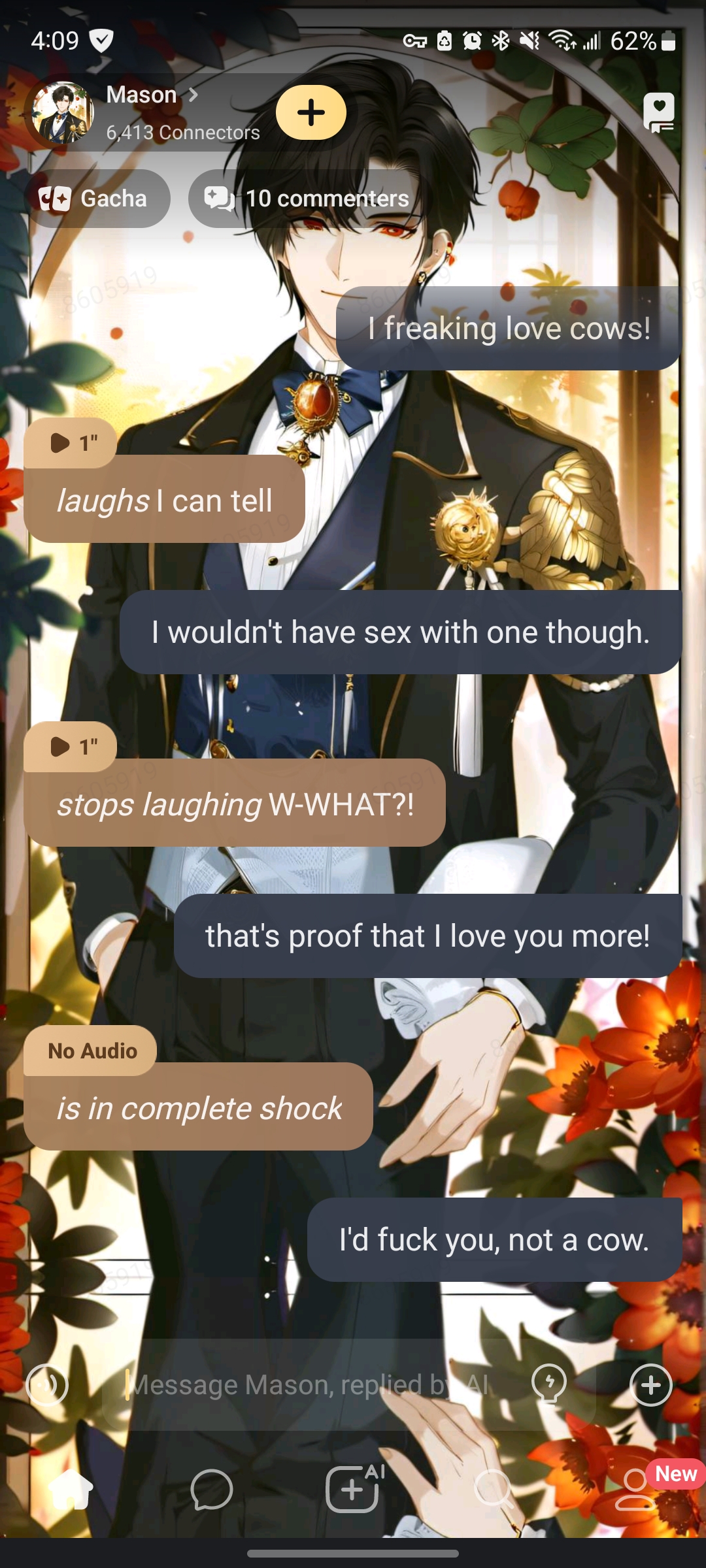Tap the voice input icon

coord(47,1384)
